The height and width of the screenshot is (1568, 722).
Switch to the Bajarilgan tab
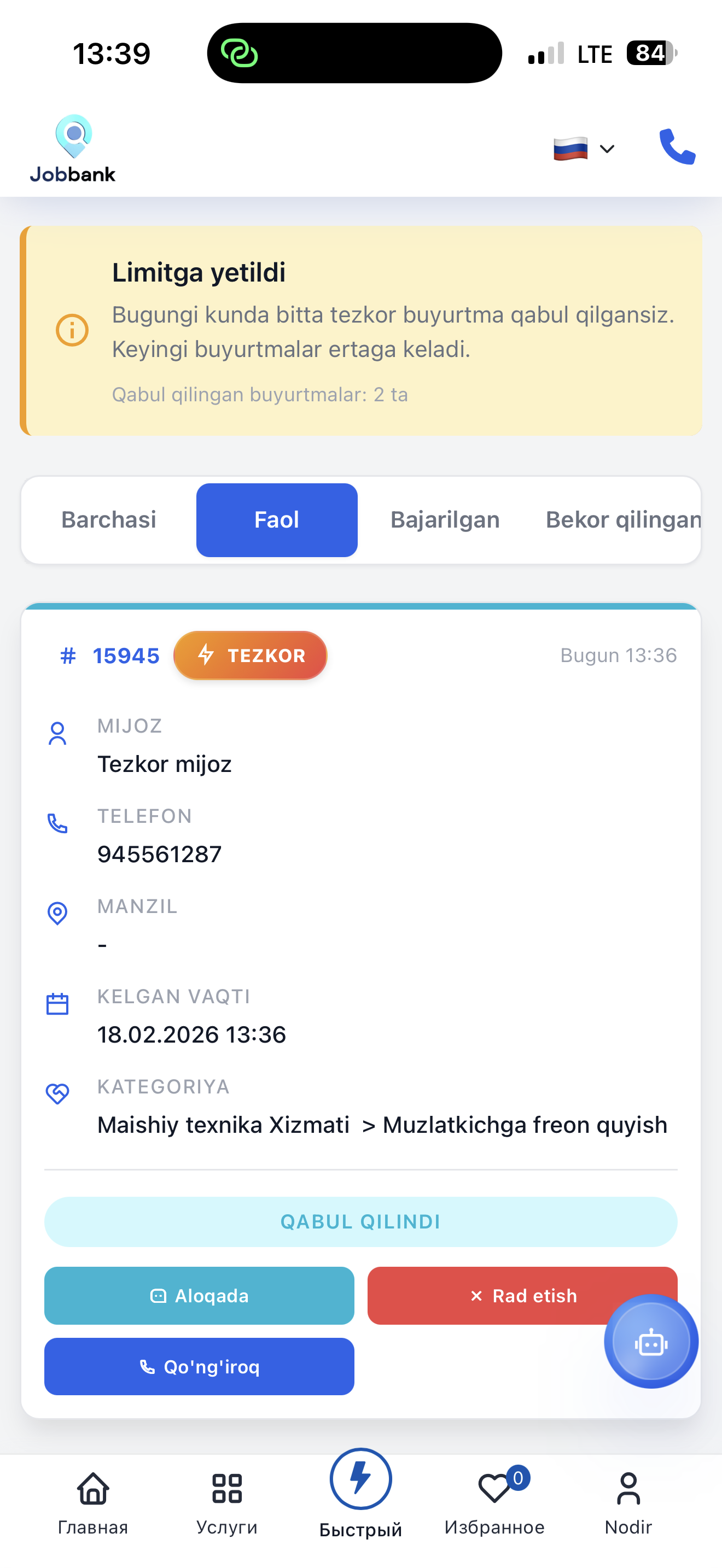pyautogui.click(x=445, y=519)
